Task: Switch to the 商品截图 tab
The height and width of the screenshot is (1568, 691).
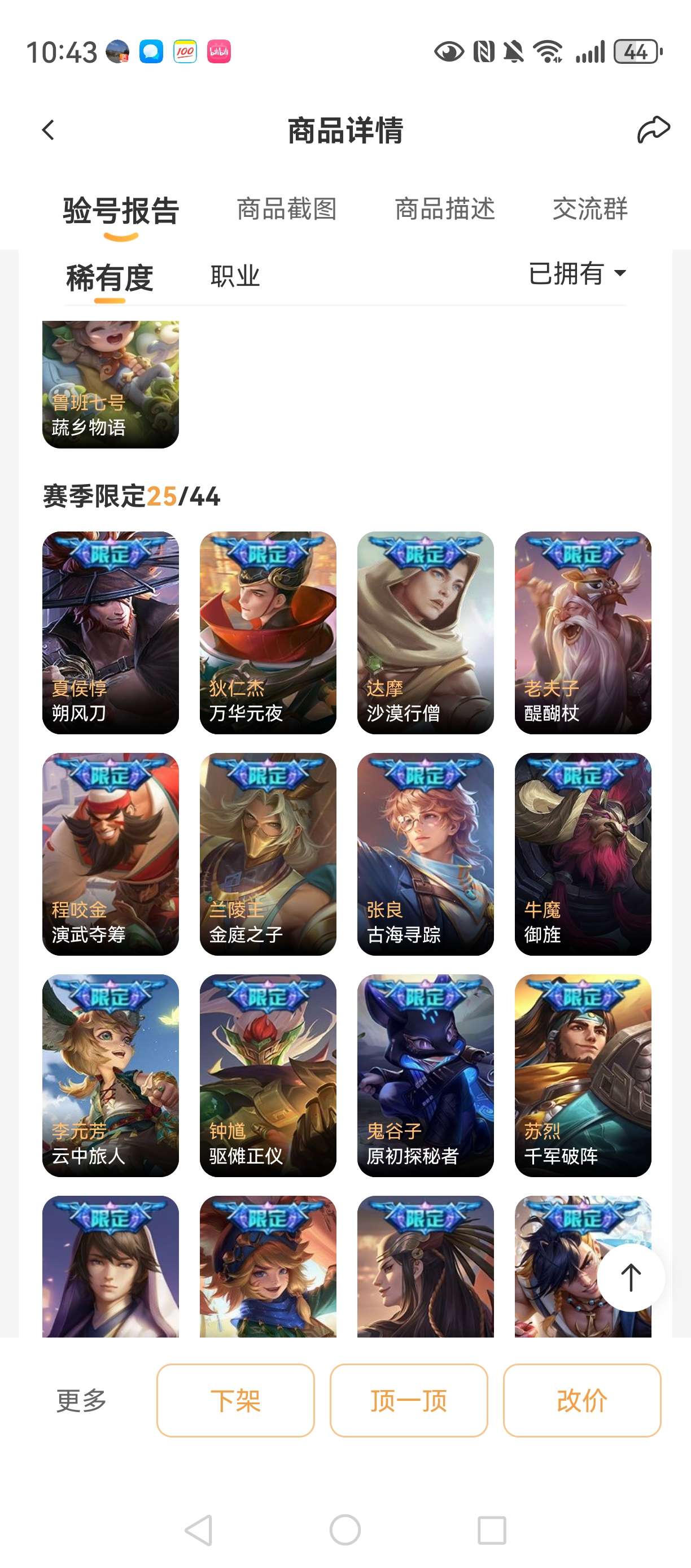Action: pos(286,210)
